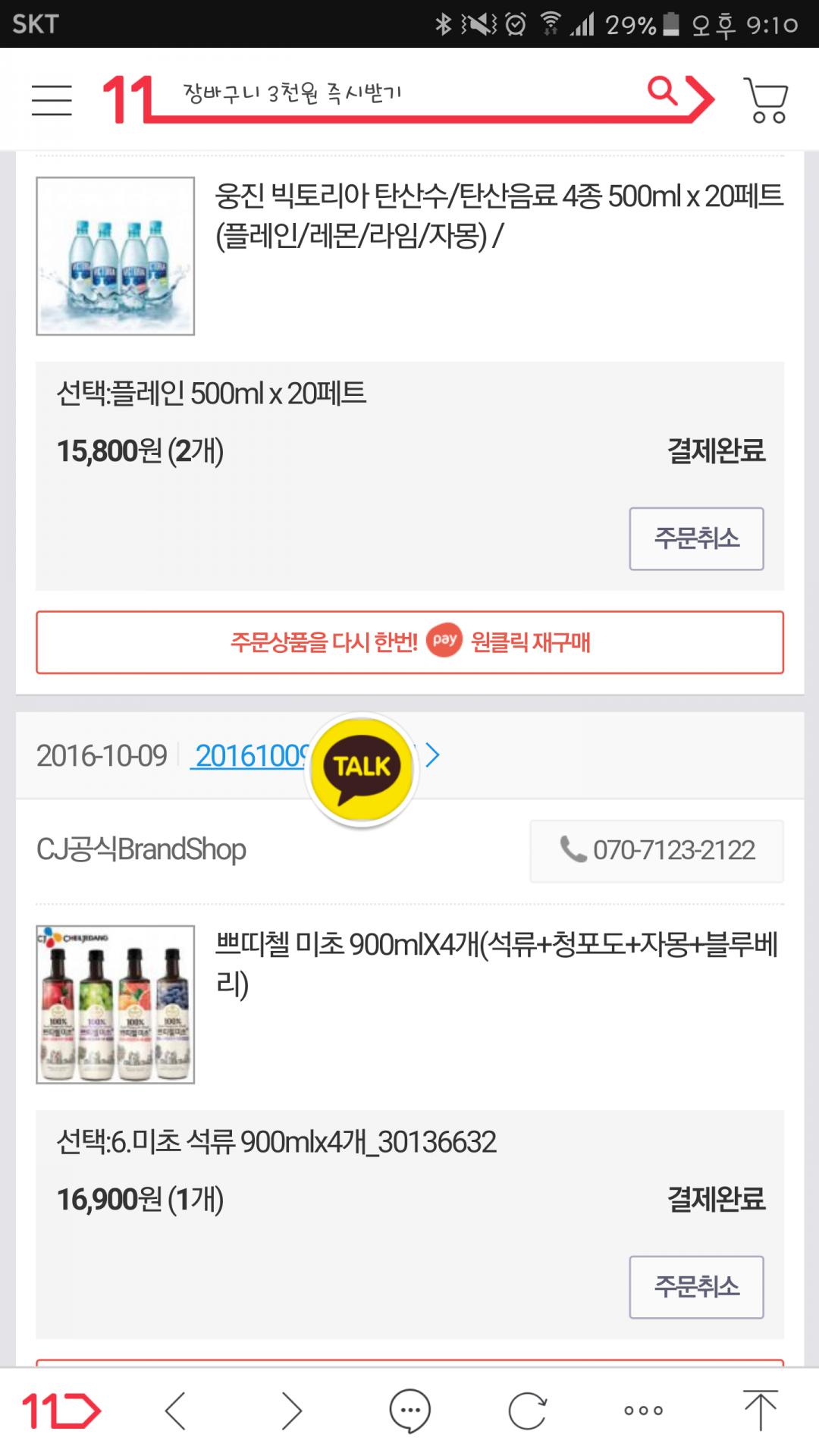Jump back to the top of the page

coord(760,1411)
